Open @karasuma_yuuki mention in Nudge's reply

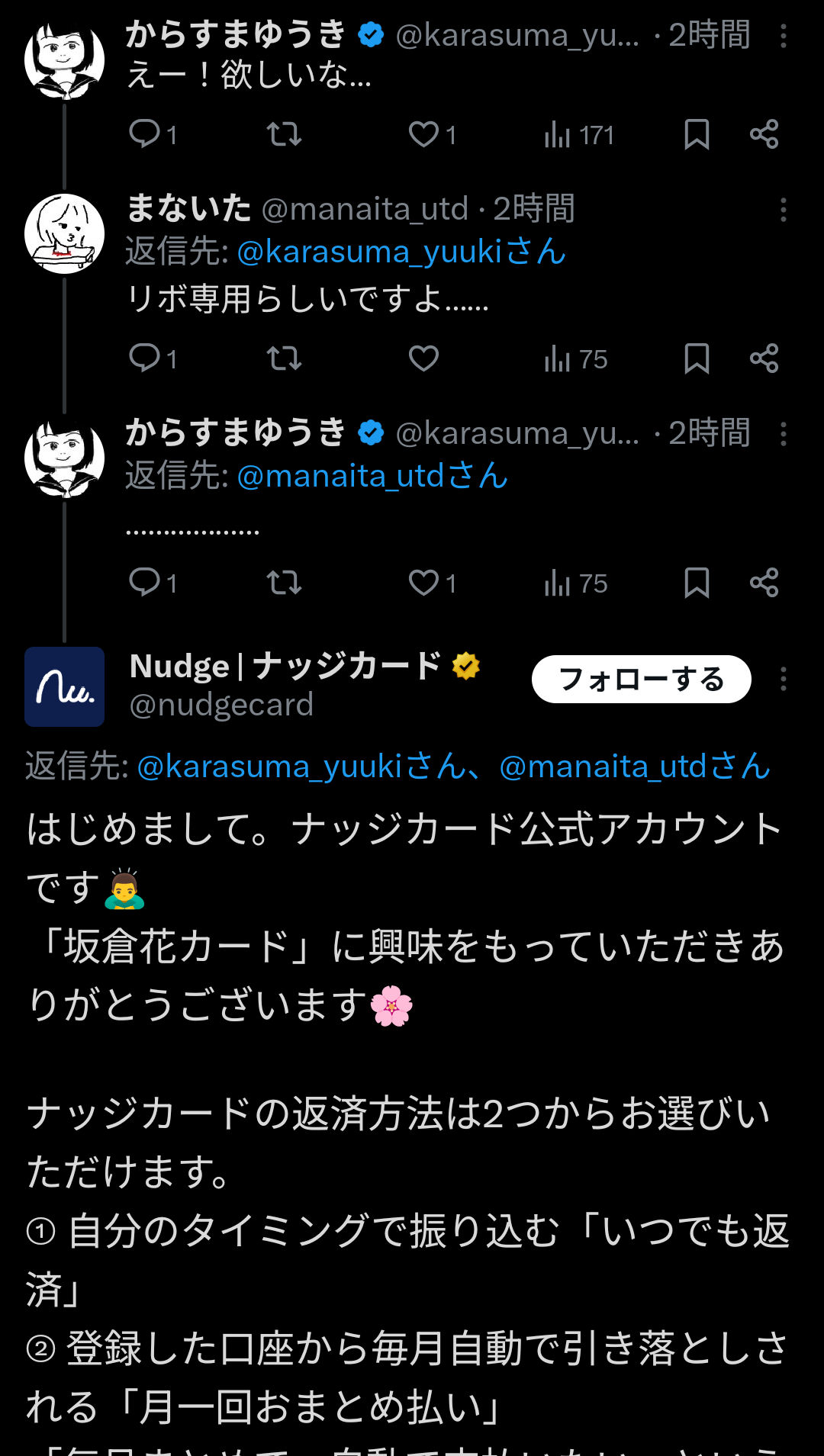[x=301, y=767]
